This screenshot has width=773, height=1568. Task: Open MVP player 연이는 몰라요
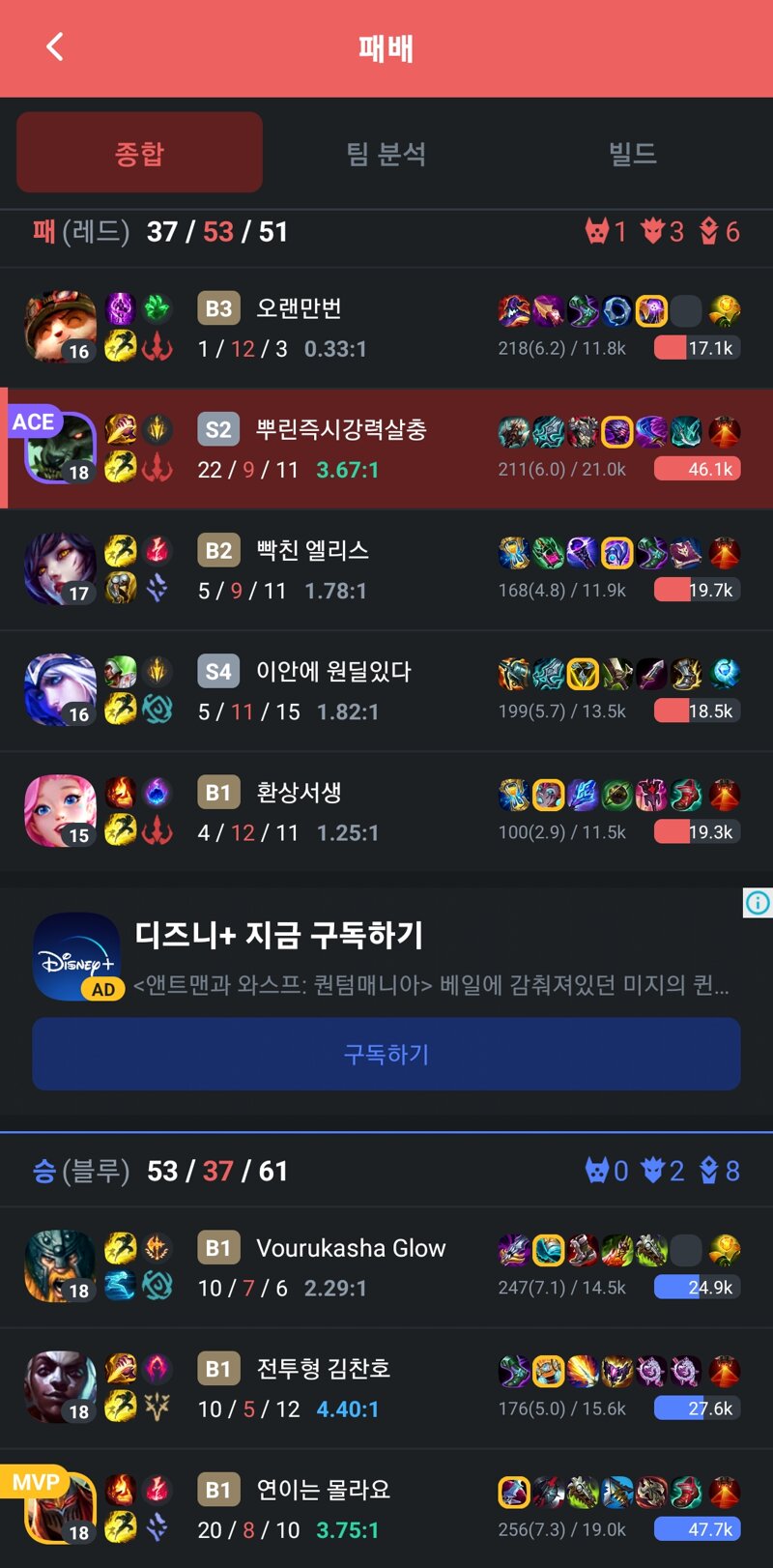pos(386,1509)
